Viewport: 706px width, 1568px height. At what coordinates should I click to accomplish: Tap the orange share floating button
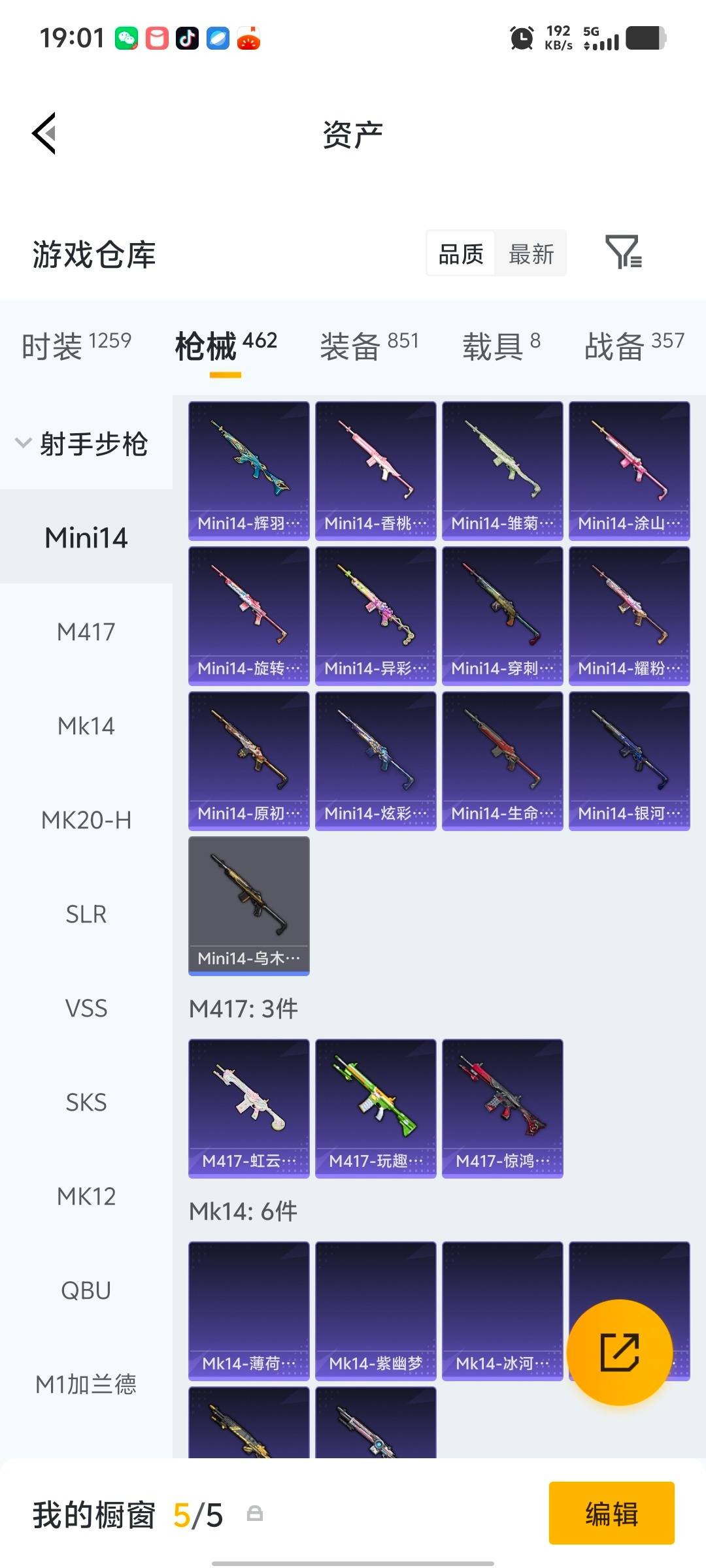tap(619, 1352)
